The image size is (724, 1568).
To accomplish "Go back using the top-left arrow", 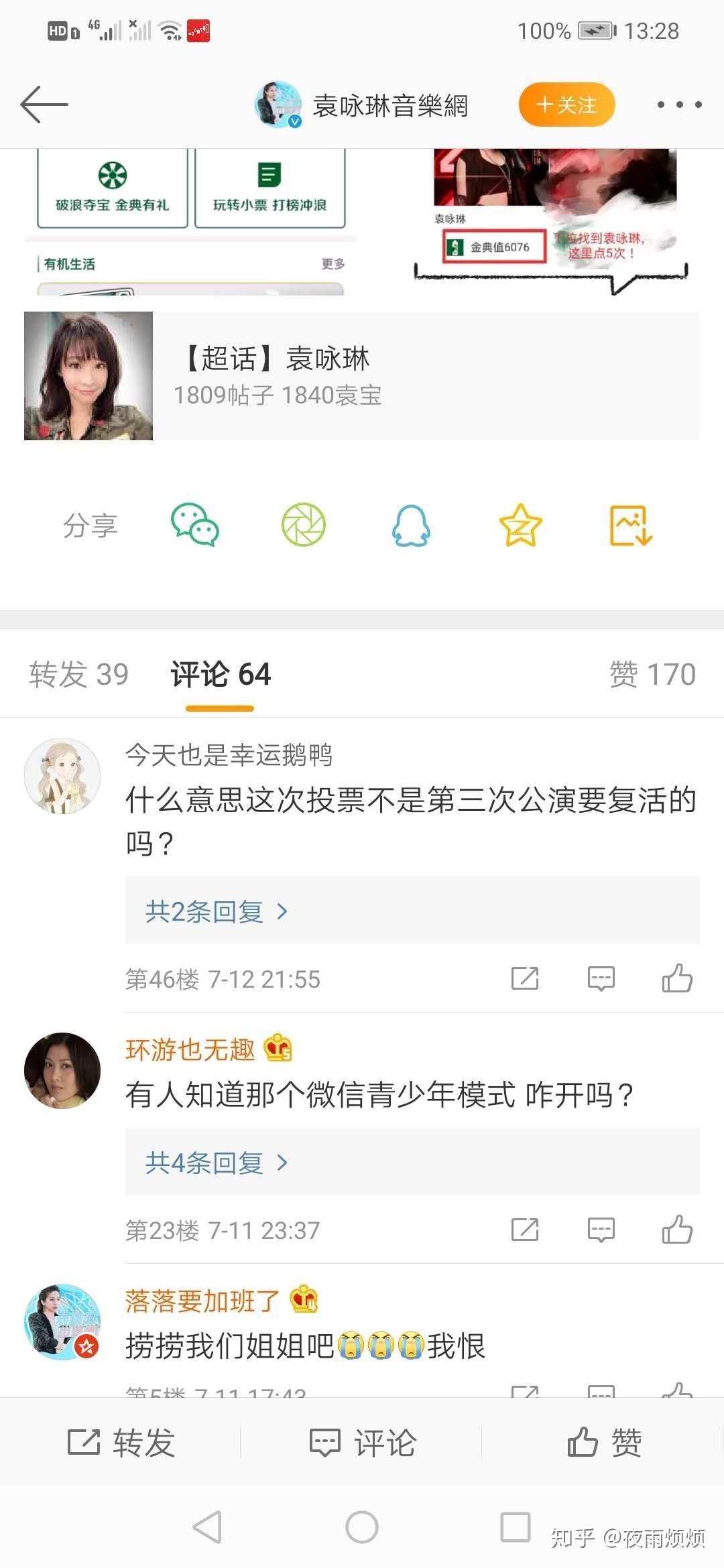I will [x=44, y=105].
